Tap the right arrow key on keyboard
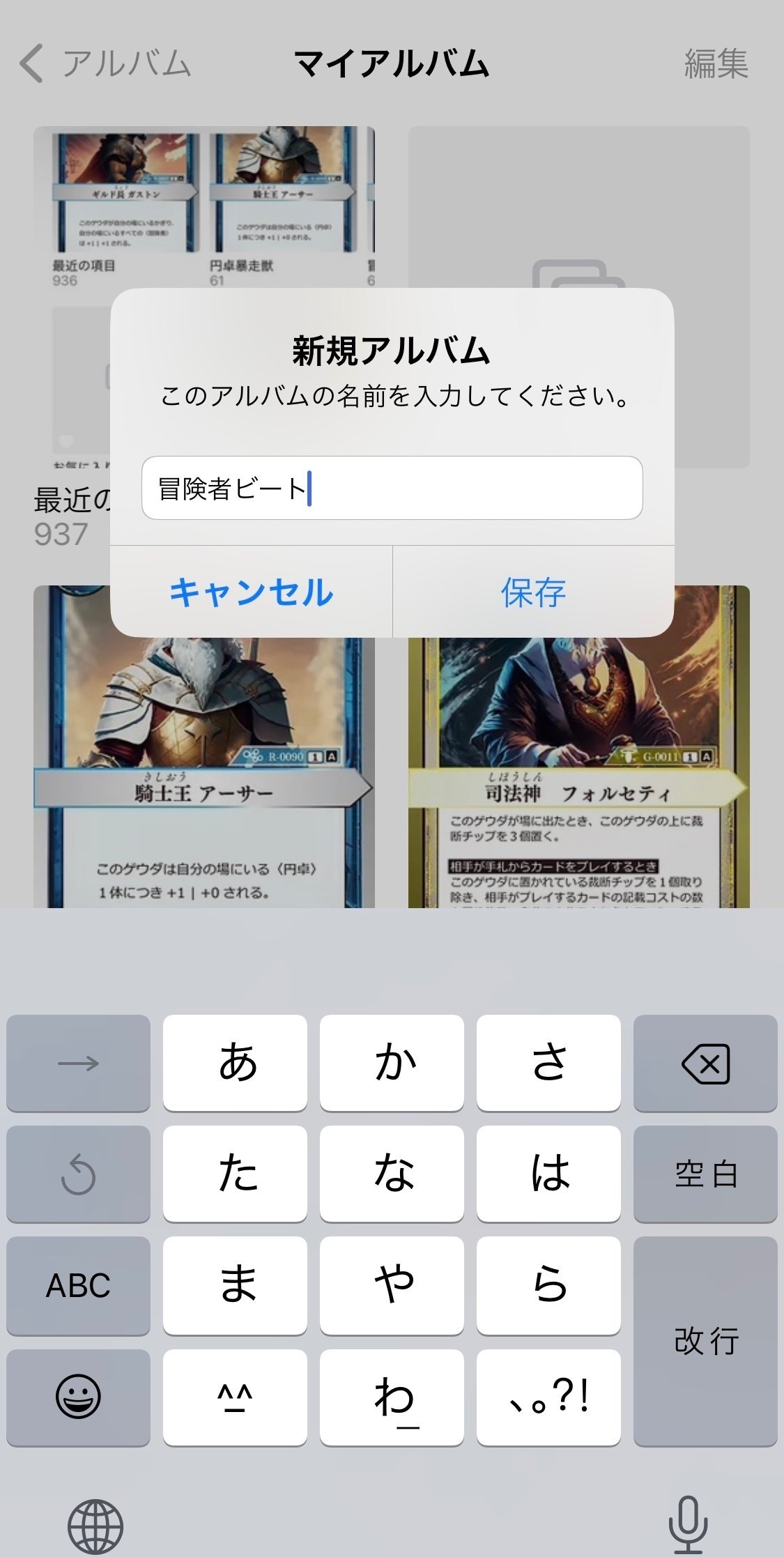The height and width of the screenshot is (1557, 784). (x=78, y=1064)
